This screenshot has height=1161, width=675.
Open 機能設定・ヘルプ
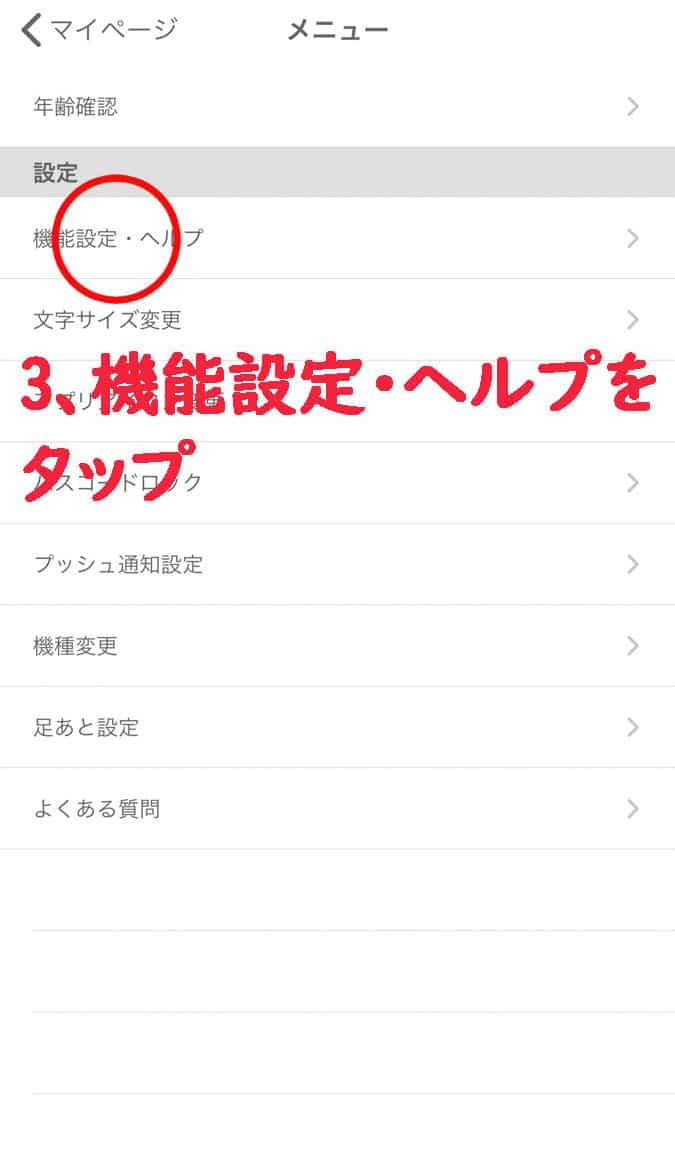pyautogui.click(x=337, y=238)
